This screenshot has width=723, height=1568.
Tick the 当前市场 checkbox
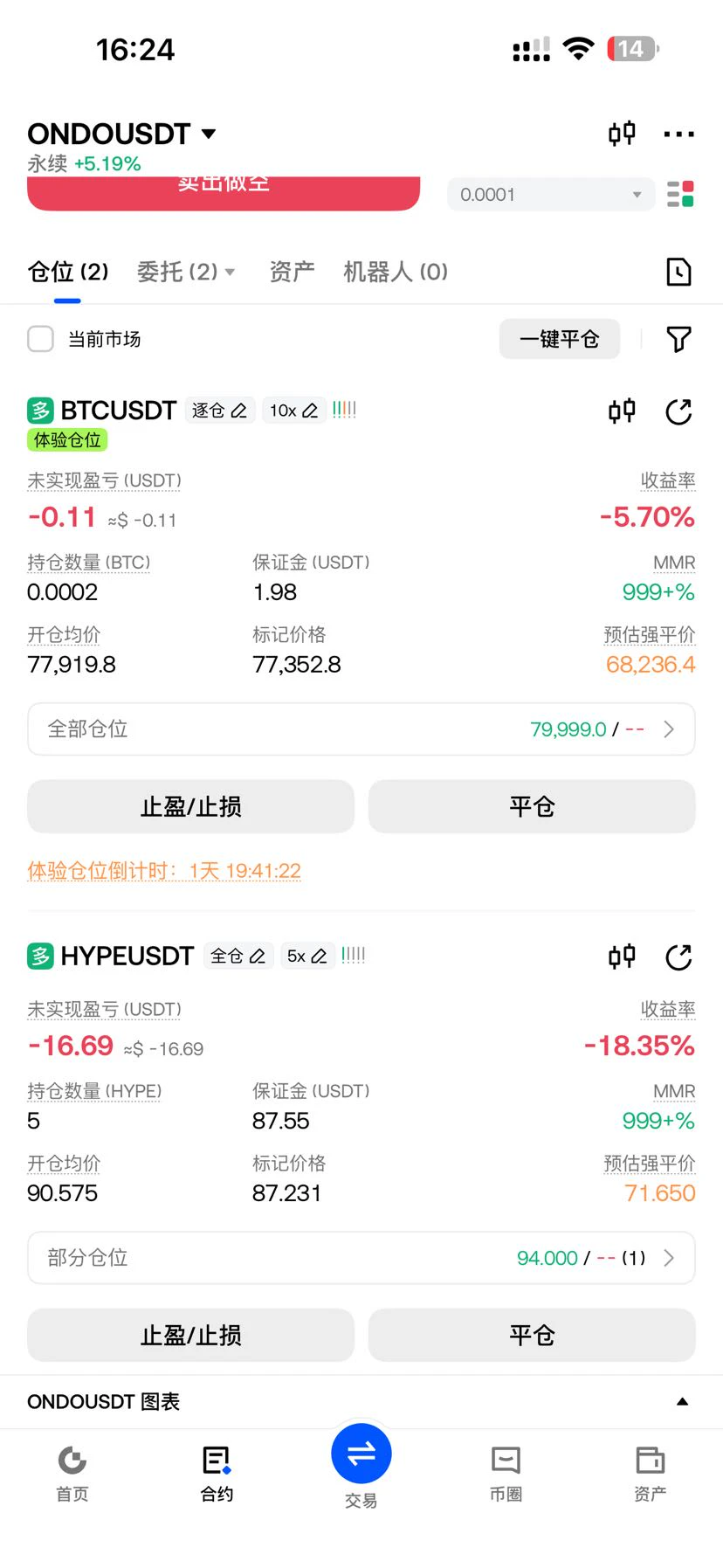[41, 339]
